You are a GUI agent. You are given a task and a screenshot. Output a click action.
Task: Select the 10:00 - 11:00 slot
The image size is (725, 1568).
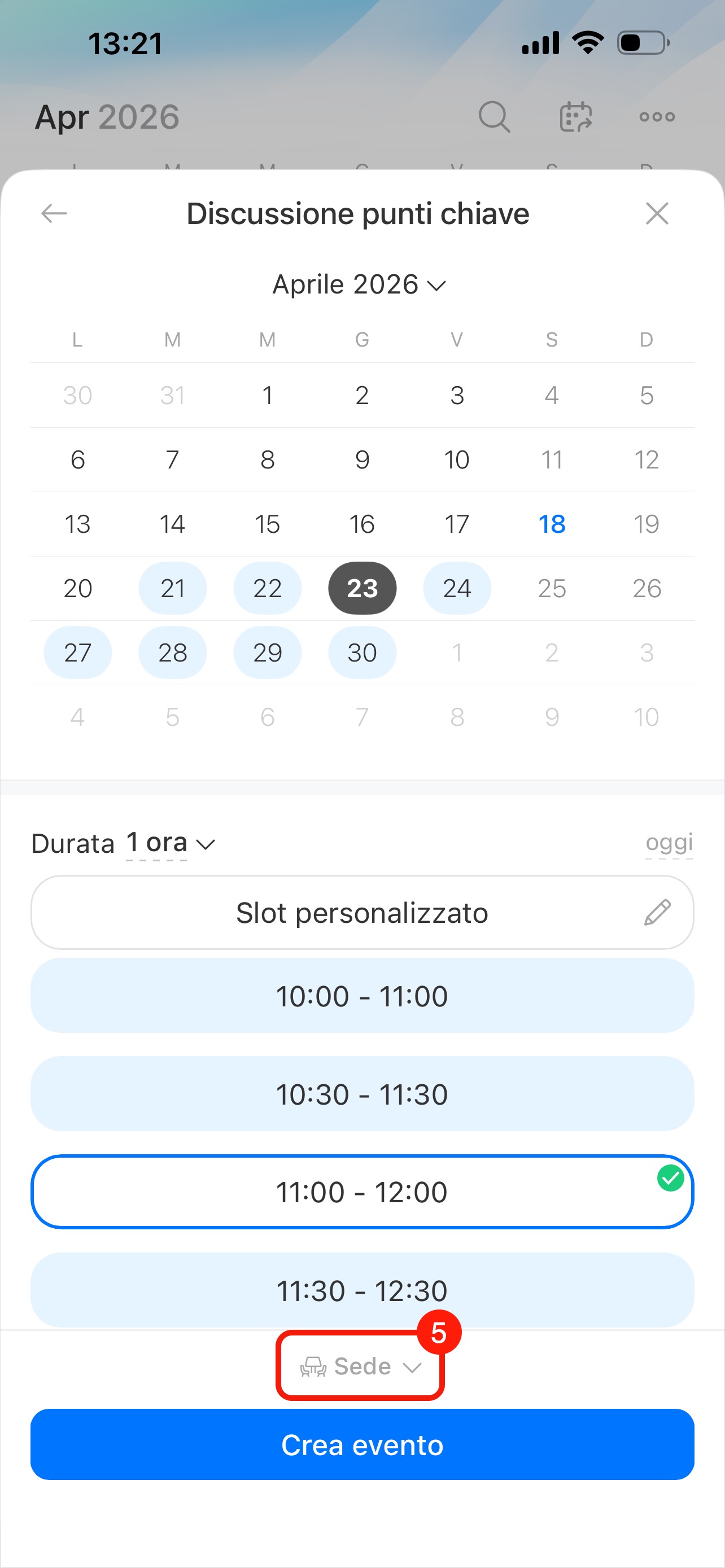click(x=362, y=996)
